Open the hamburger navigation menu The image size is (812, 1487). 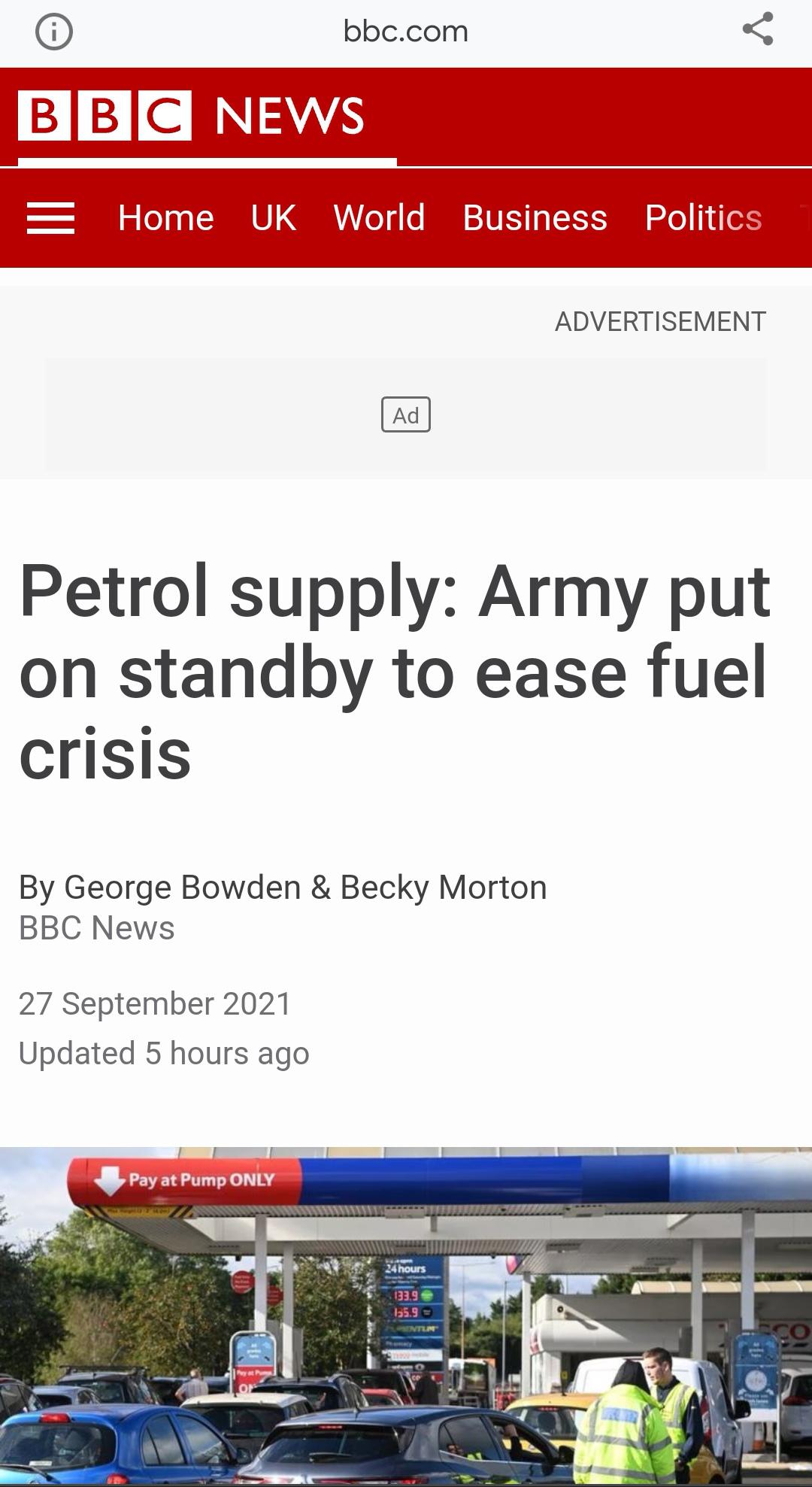50,218
